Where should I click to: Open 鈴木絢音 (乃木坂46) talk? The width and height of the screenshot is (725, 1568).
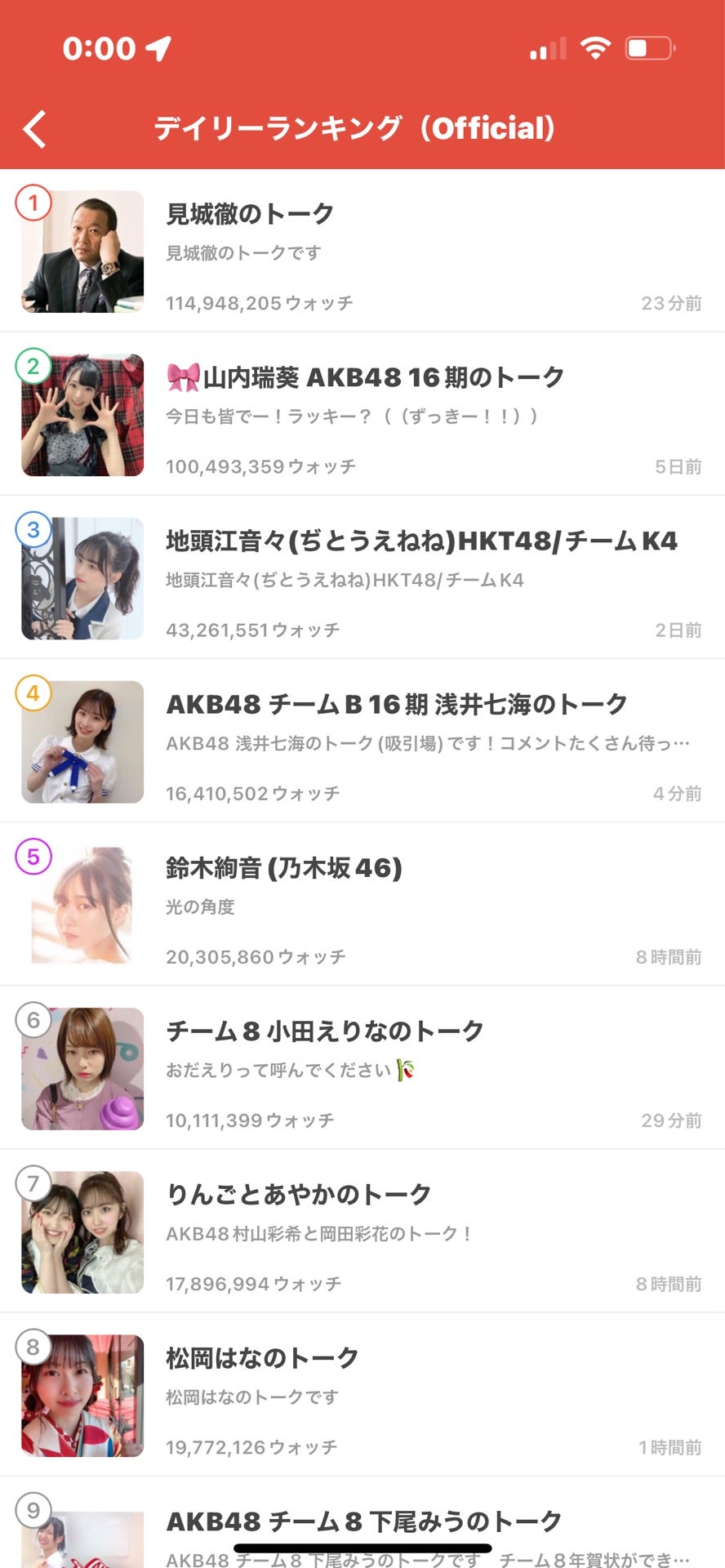(x=362, y=904)
